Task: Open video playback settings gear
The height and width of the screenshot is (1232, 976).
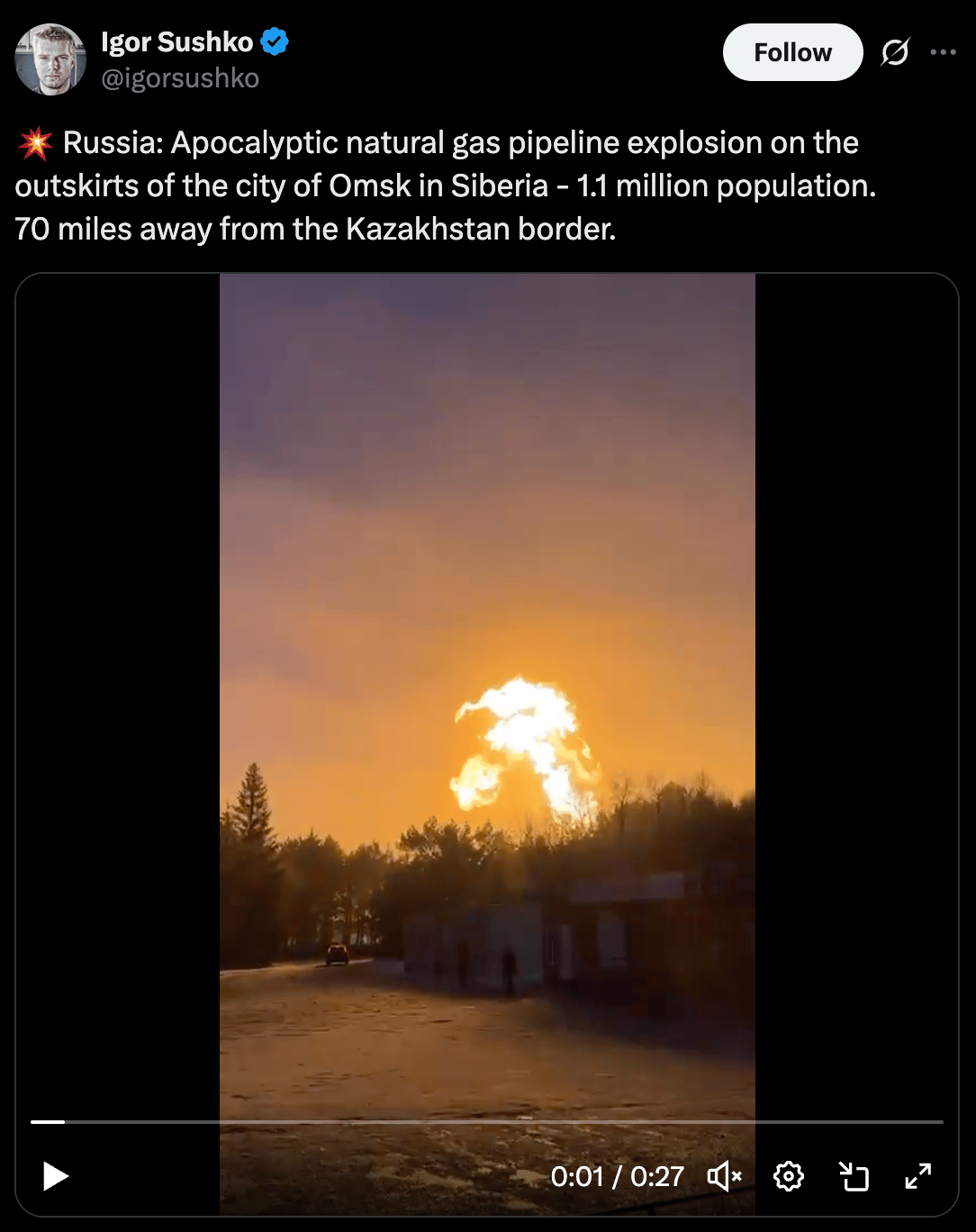Action: point(788,1176)
